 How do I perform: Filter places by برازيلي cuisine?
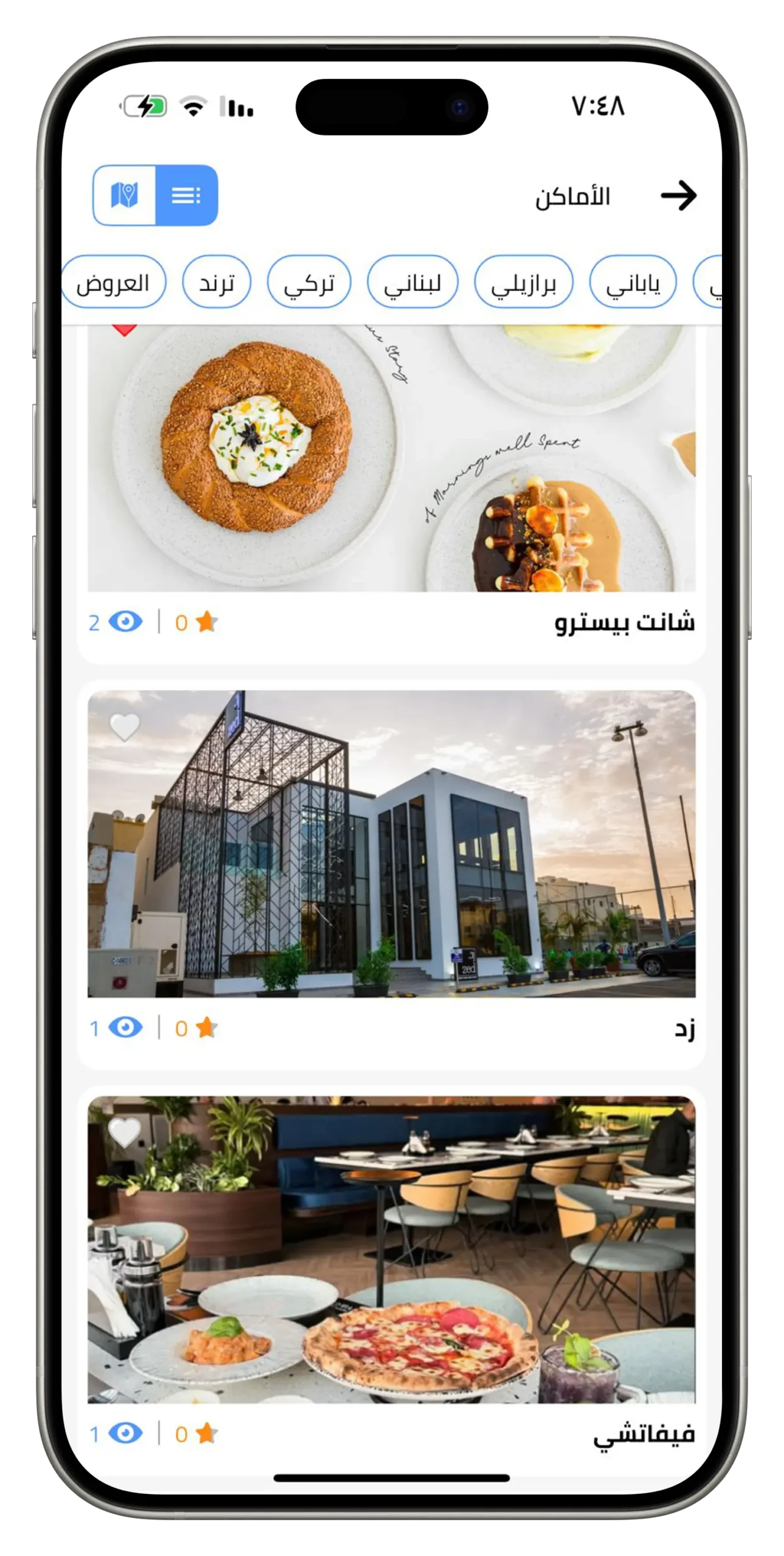tap(523, 283)
